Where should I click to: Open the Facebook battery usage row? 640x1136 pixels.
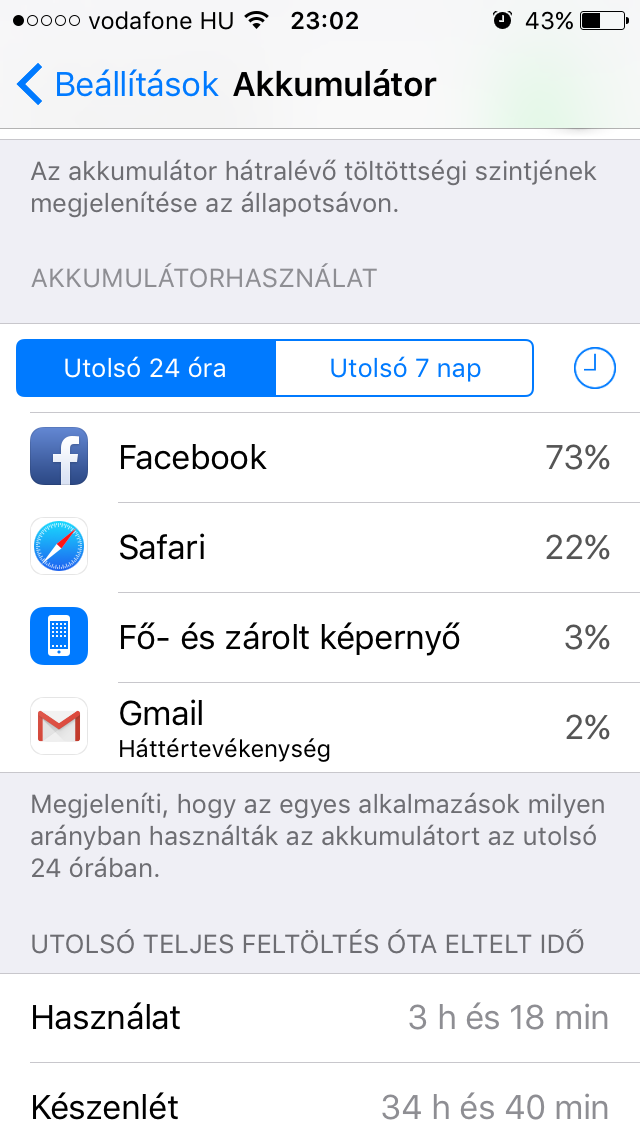[x=320, y=457]
